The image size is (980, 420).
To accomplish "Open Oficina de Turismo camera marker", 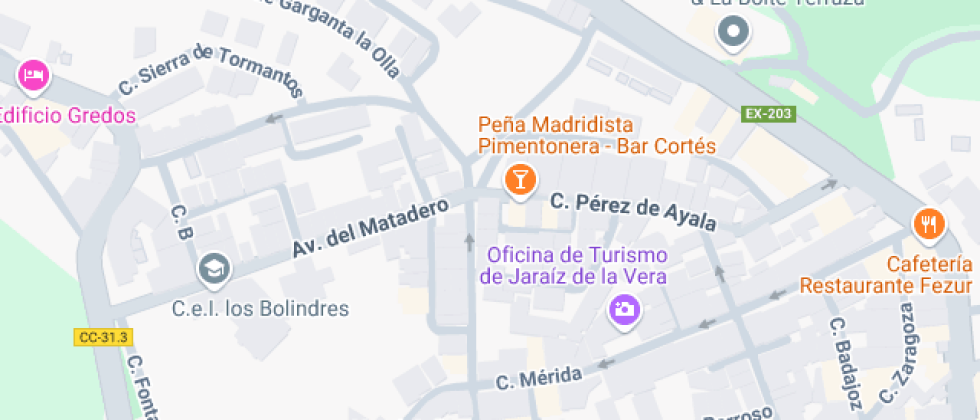I will tap(624, 309).
